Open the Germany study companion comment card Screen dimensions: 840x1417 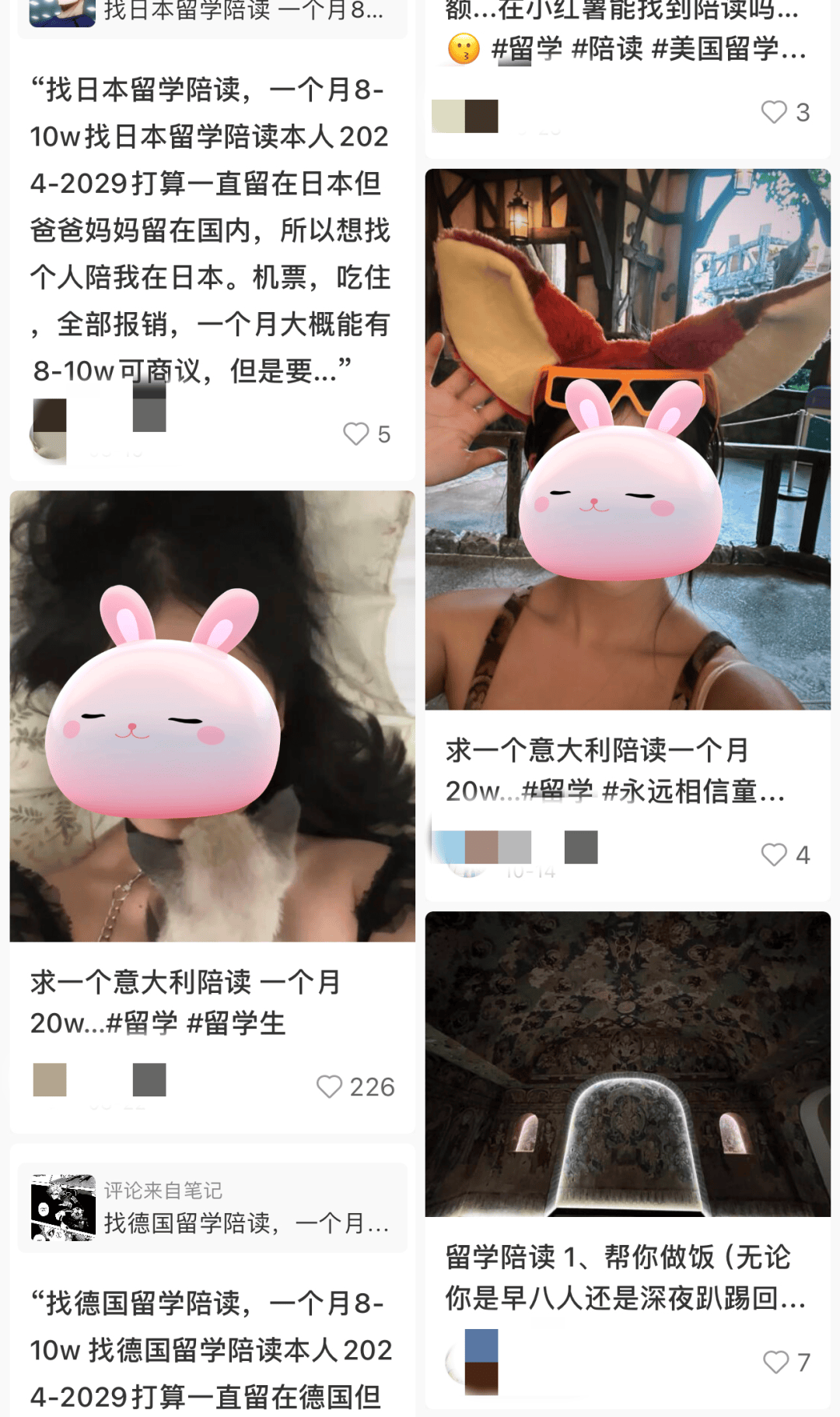210,1350
